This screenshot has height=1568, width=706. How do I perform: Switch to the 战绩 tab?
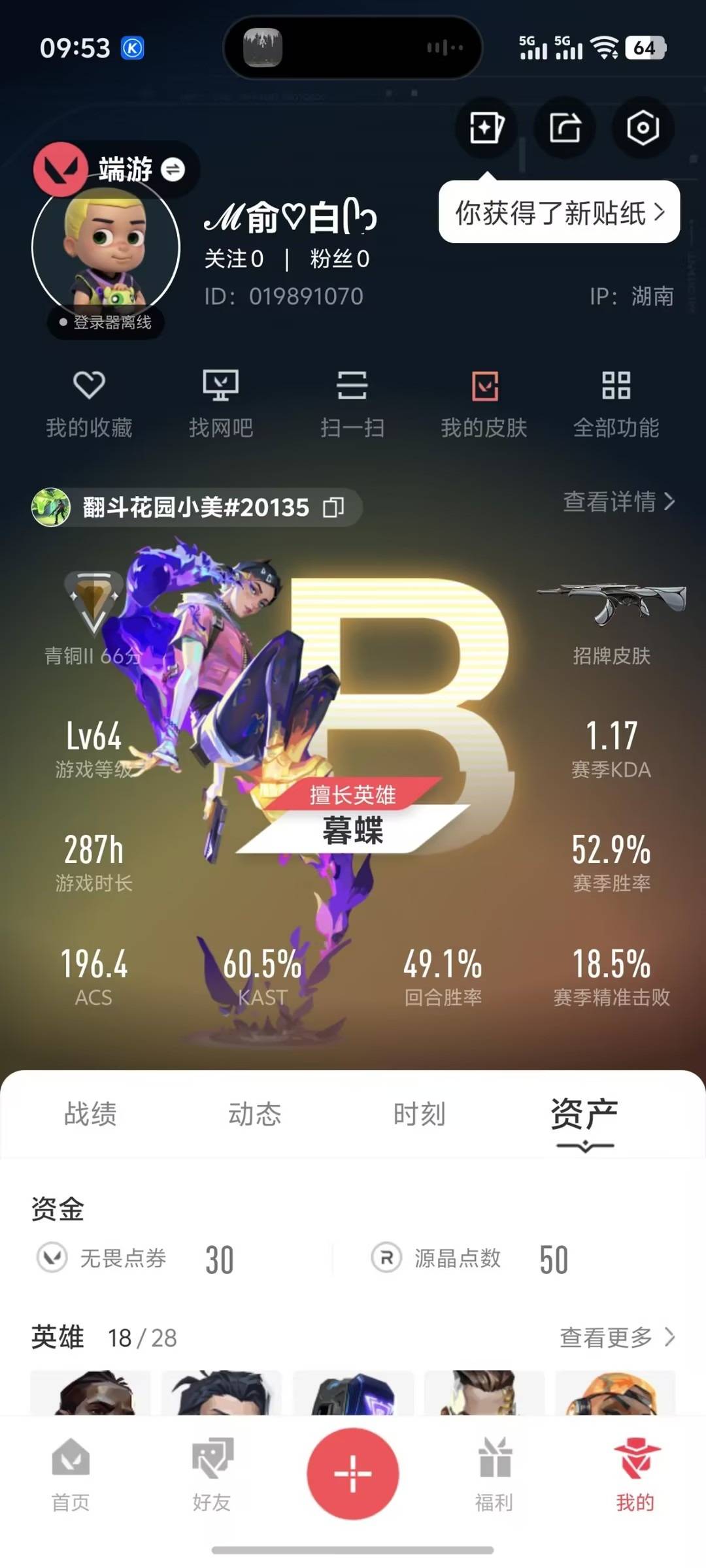click(90, 1114)
